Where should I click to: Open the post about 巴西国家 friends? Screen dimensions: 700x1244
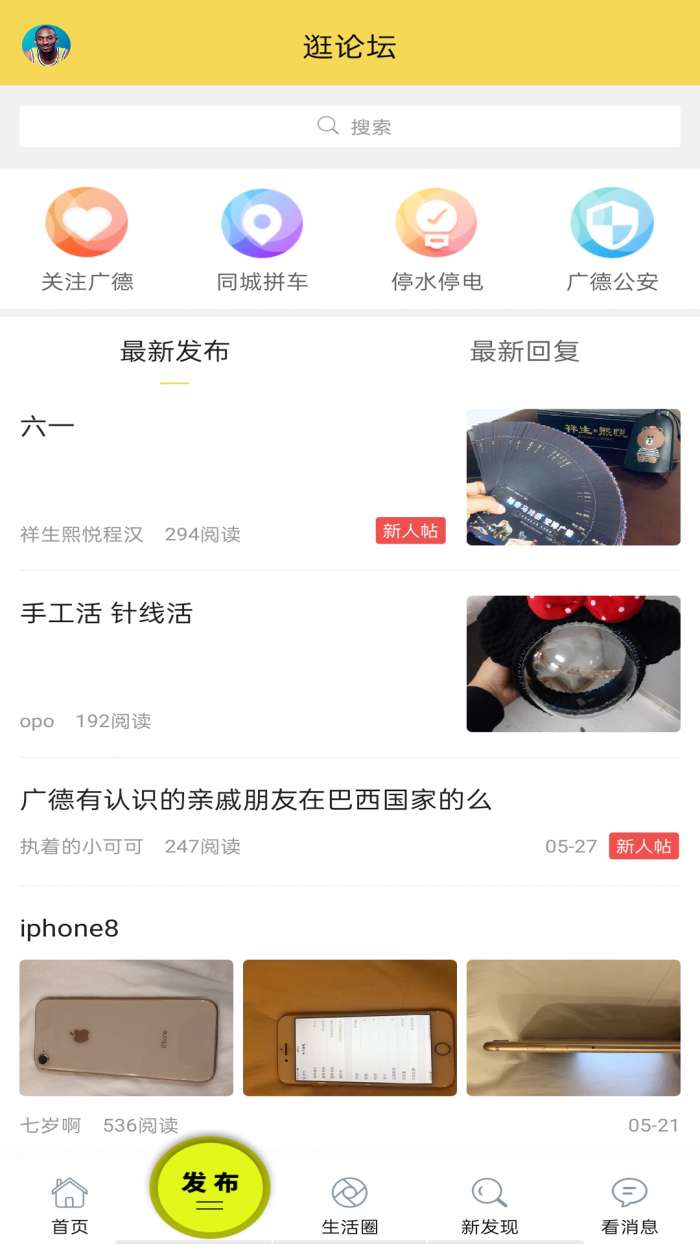(256, 800)
